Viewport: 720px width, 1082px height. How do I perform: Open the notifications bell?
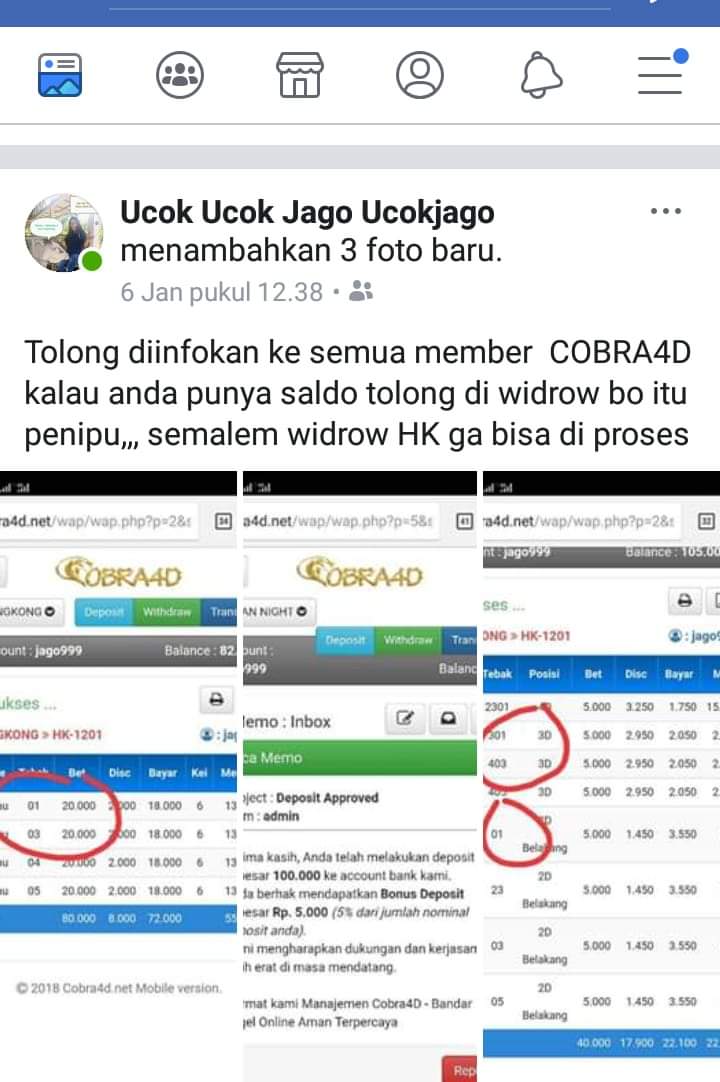click(542, 75)
